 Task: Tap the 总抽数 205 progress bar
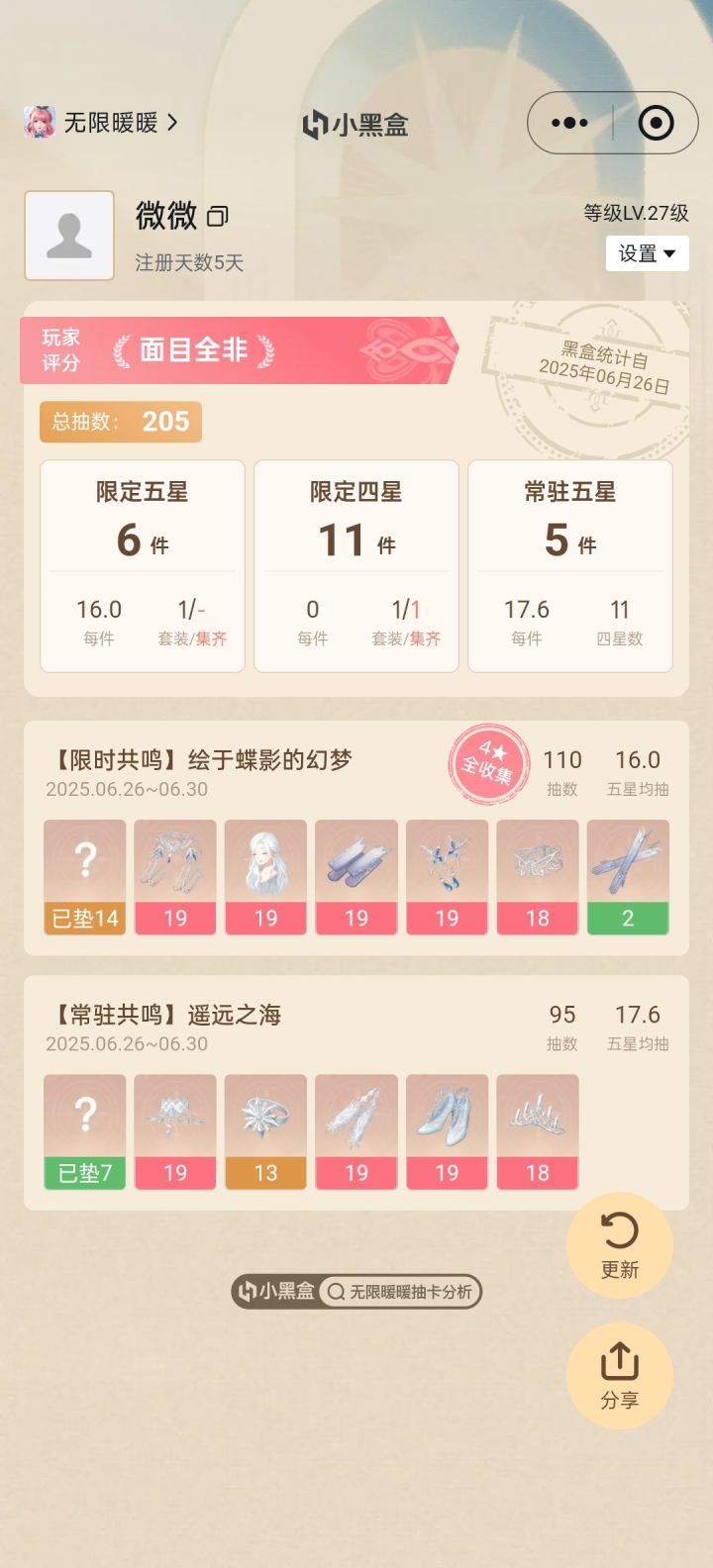pyautogui.click(x=120, y=422)
